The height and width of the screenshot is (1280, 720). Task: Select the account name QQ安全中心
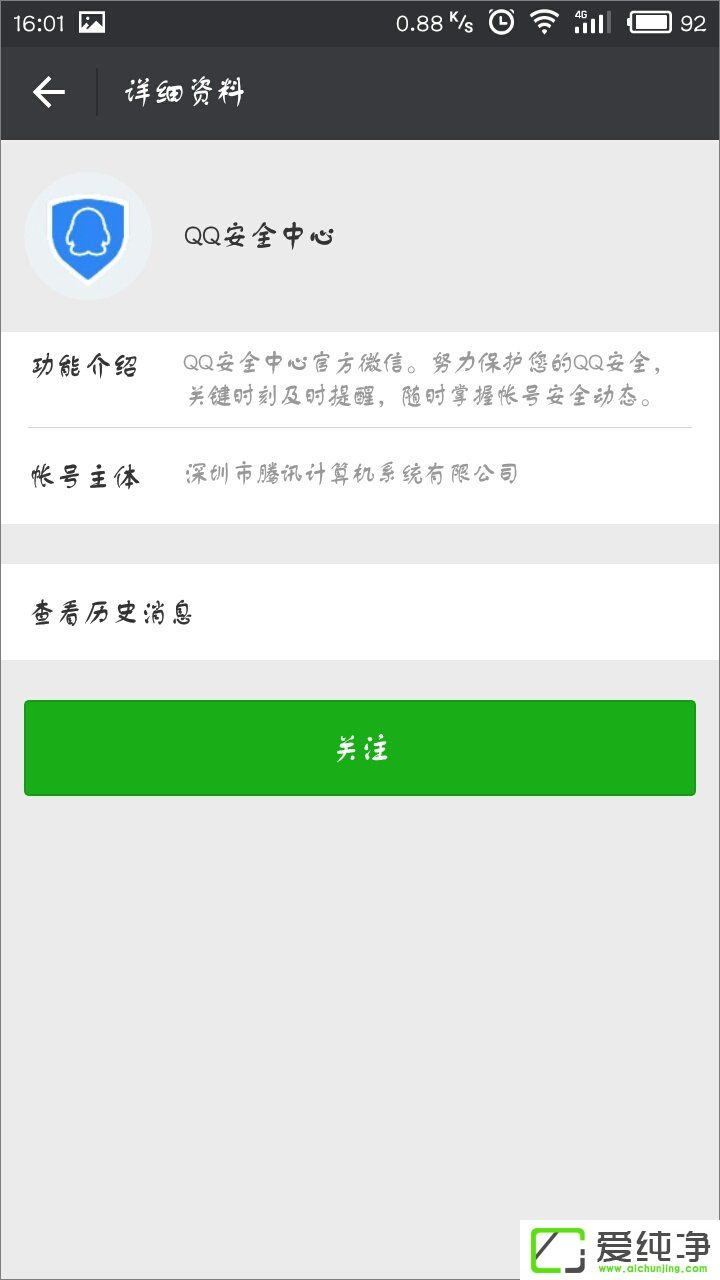click(x=258, y=237)
